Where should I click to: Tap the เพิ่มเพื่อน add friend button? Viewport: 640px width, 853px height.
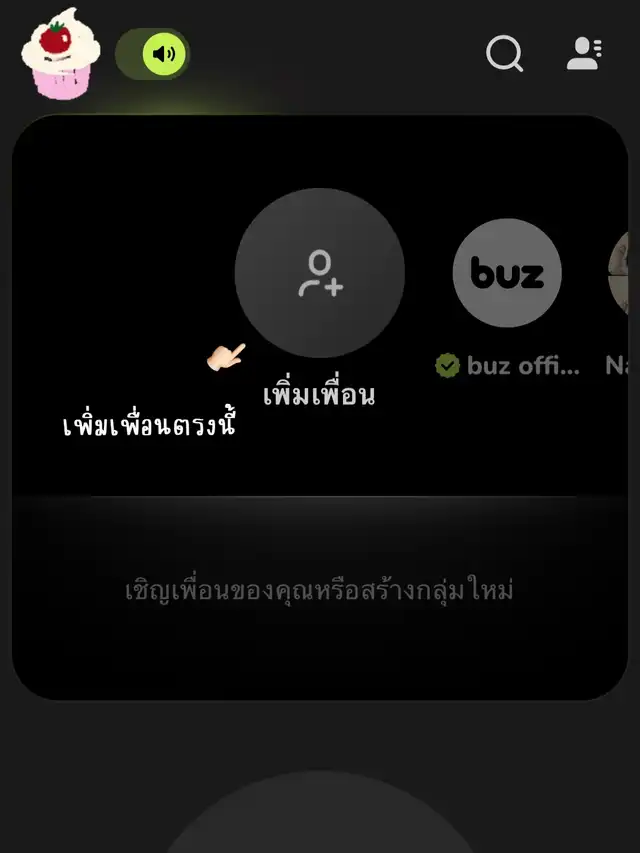320,273
